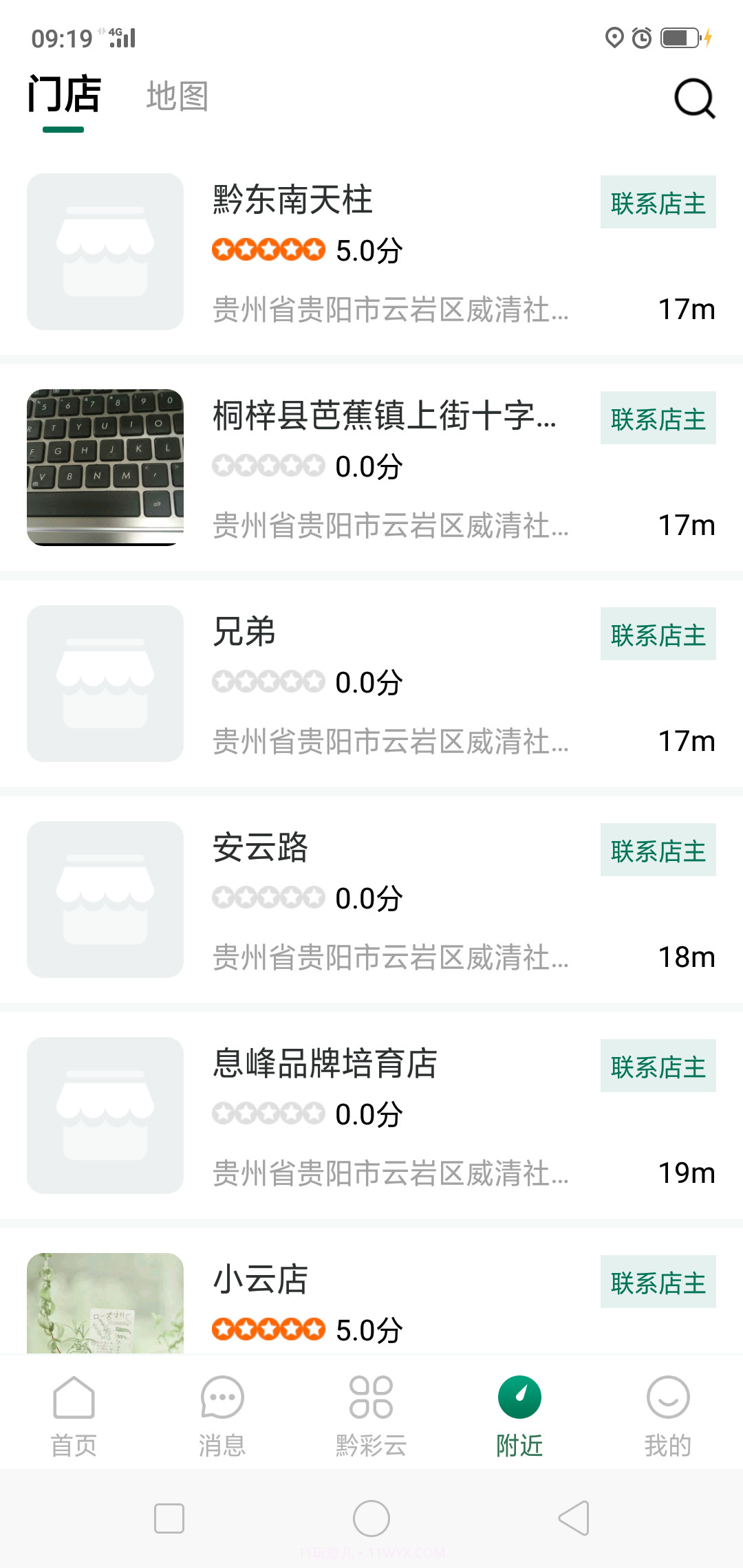Tap the storefront placeholder icon for 兄弟
Image resolution: width=743 pixels, height=1568 pixels.
click(x=105, y=684)
